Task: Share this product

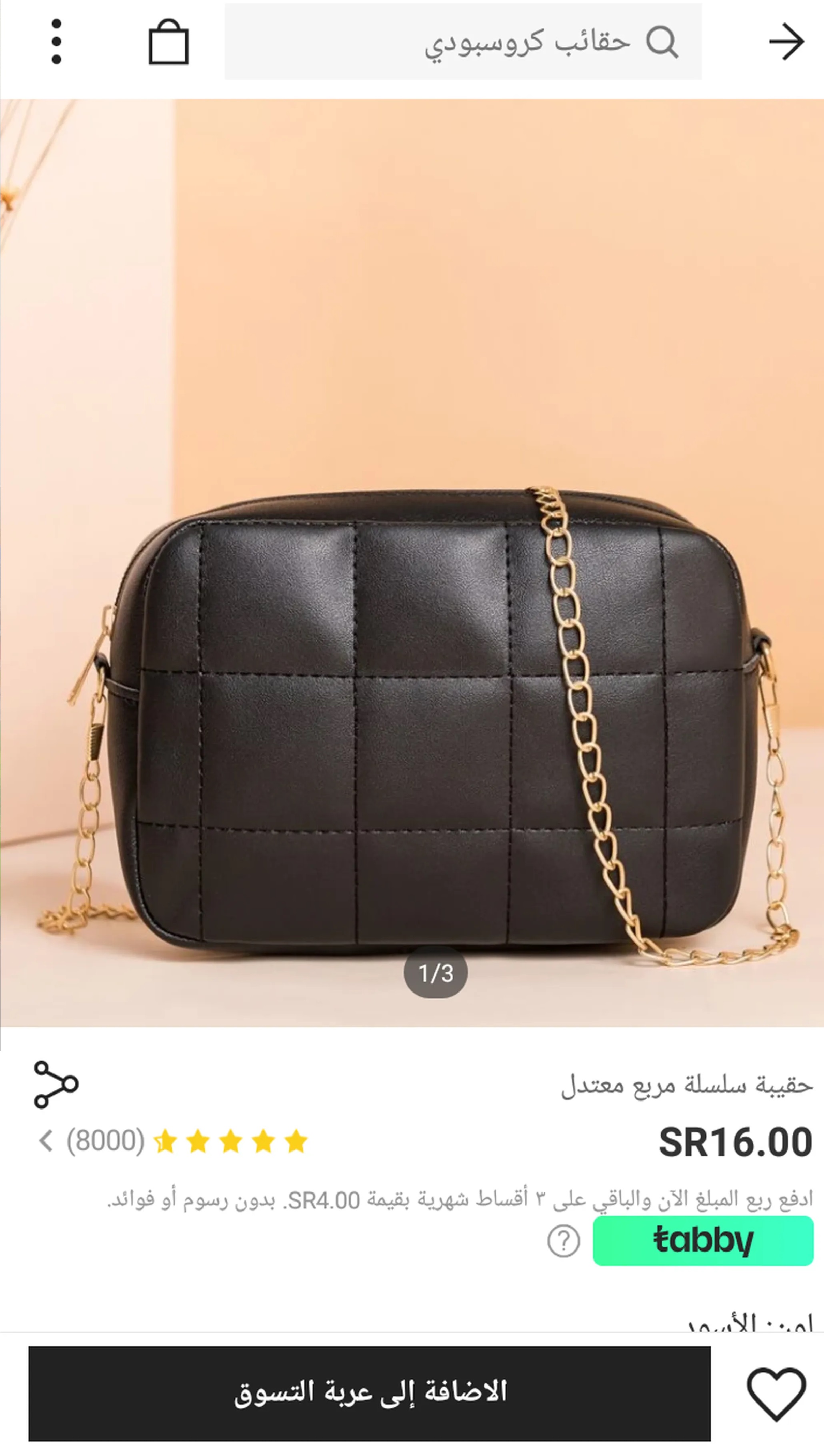Action: click(56, 1085)
